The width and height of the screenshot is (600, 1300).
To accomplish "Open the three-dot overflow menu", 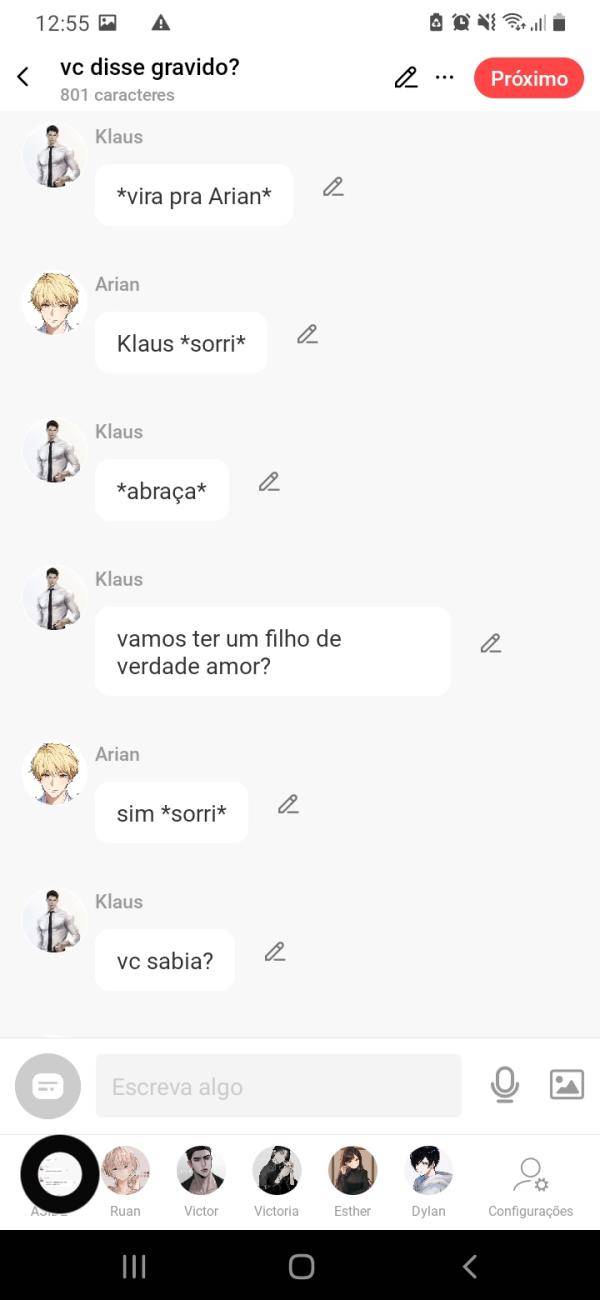I will pos(445,78).
